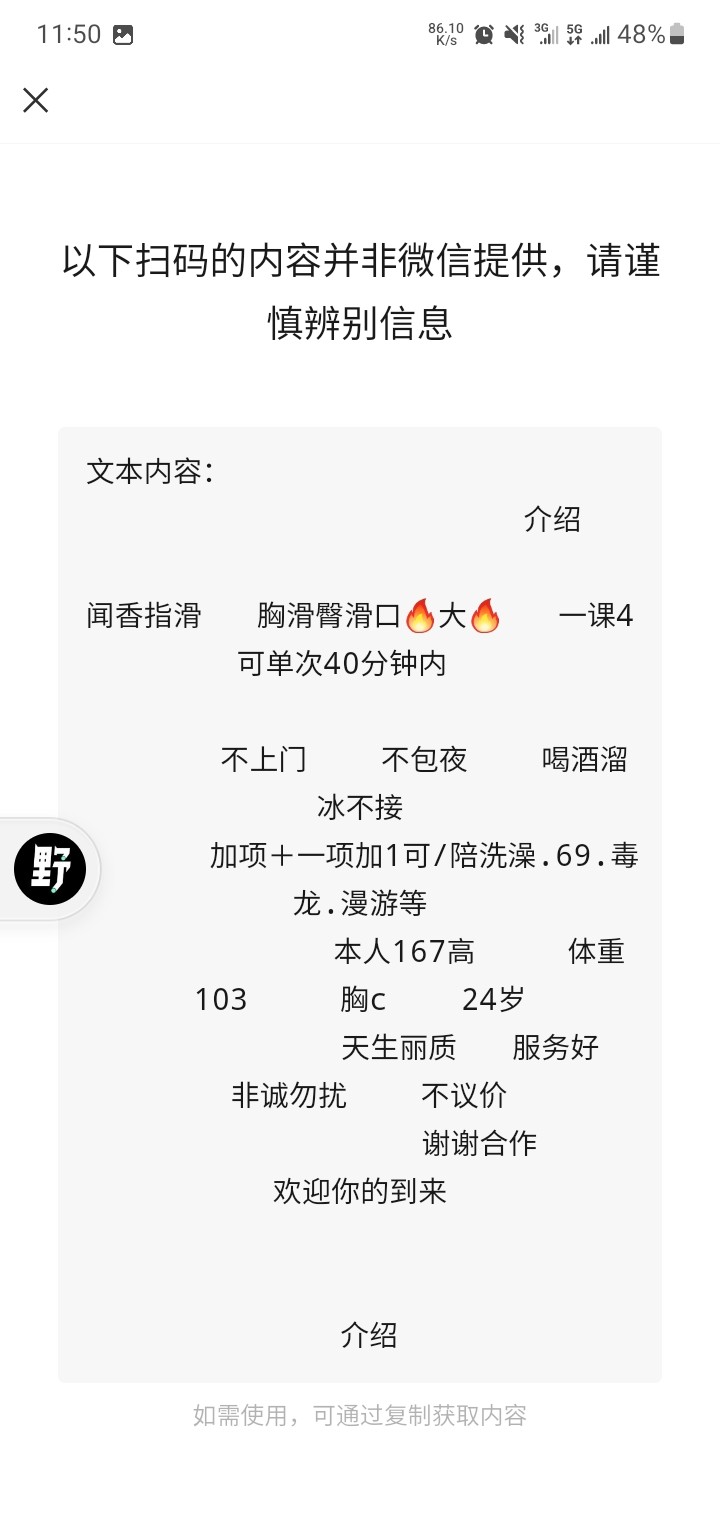This screenshot has height=1520, width=720.
Task: Tap the line 欢迎你的到来
Action: (359, 1190)
